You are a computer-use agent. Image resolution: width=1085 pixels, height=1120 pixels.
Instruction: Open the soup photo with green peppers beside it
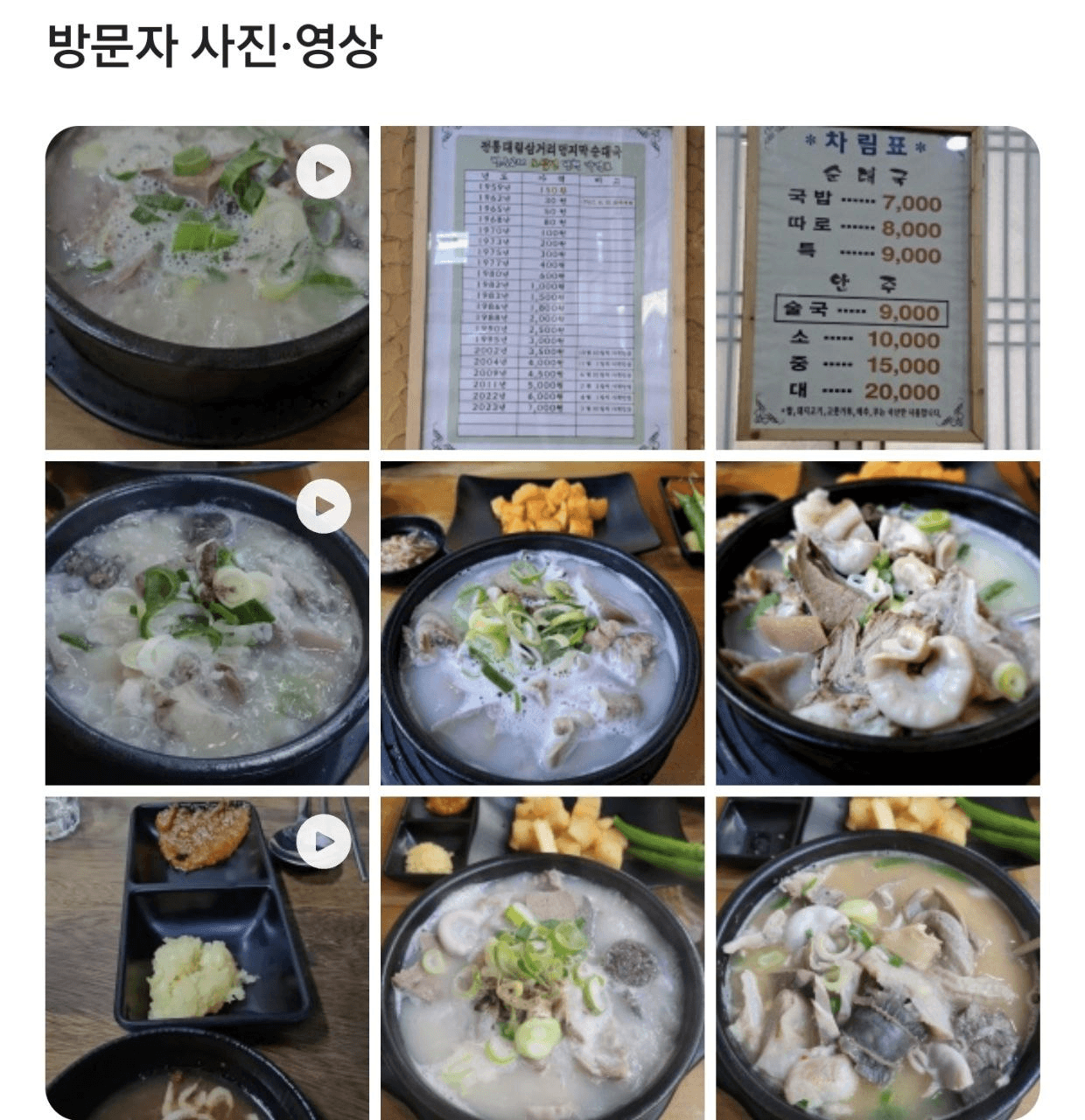(542, 958)
